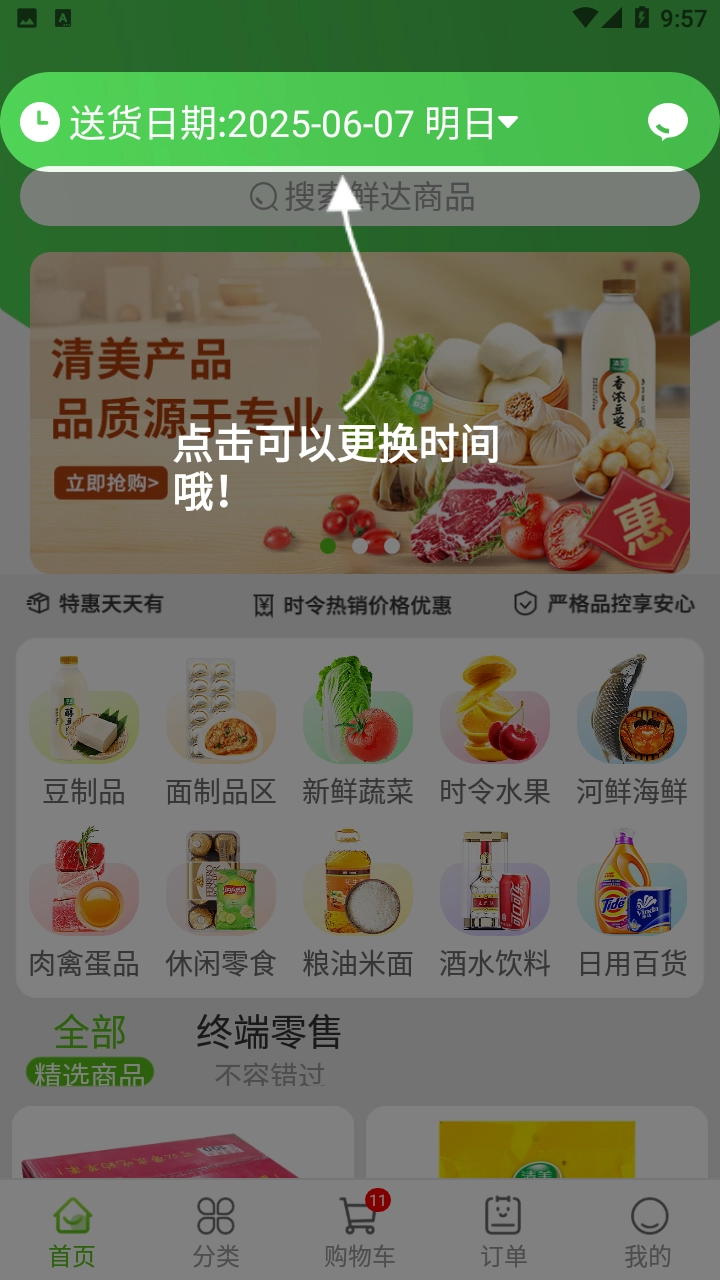Image resolution: width=720 pixels, height=1280 pixels.
Task: Switch to the 终端零售 tab
Action: click(x=269, y=1047)
